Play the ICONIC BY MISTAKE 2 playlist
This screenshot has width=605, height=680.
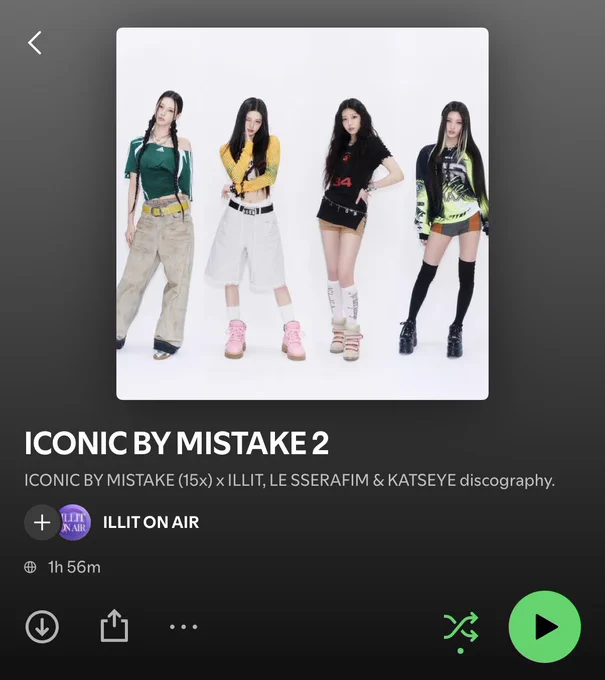pyautogui.click(x=545, y=626)
